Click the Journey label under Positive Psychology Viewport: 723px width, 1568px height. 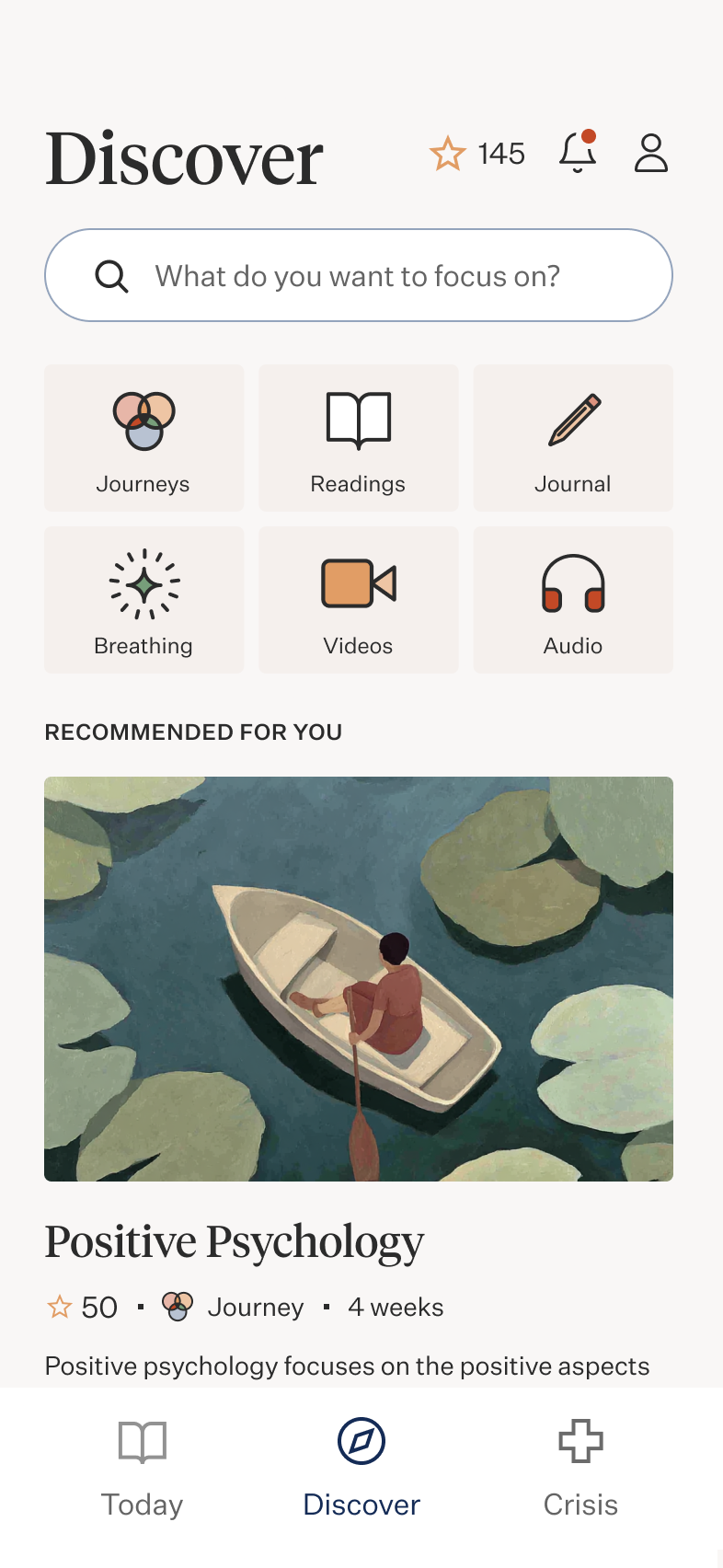coord(257,1307)
